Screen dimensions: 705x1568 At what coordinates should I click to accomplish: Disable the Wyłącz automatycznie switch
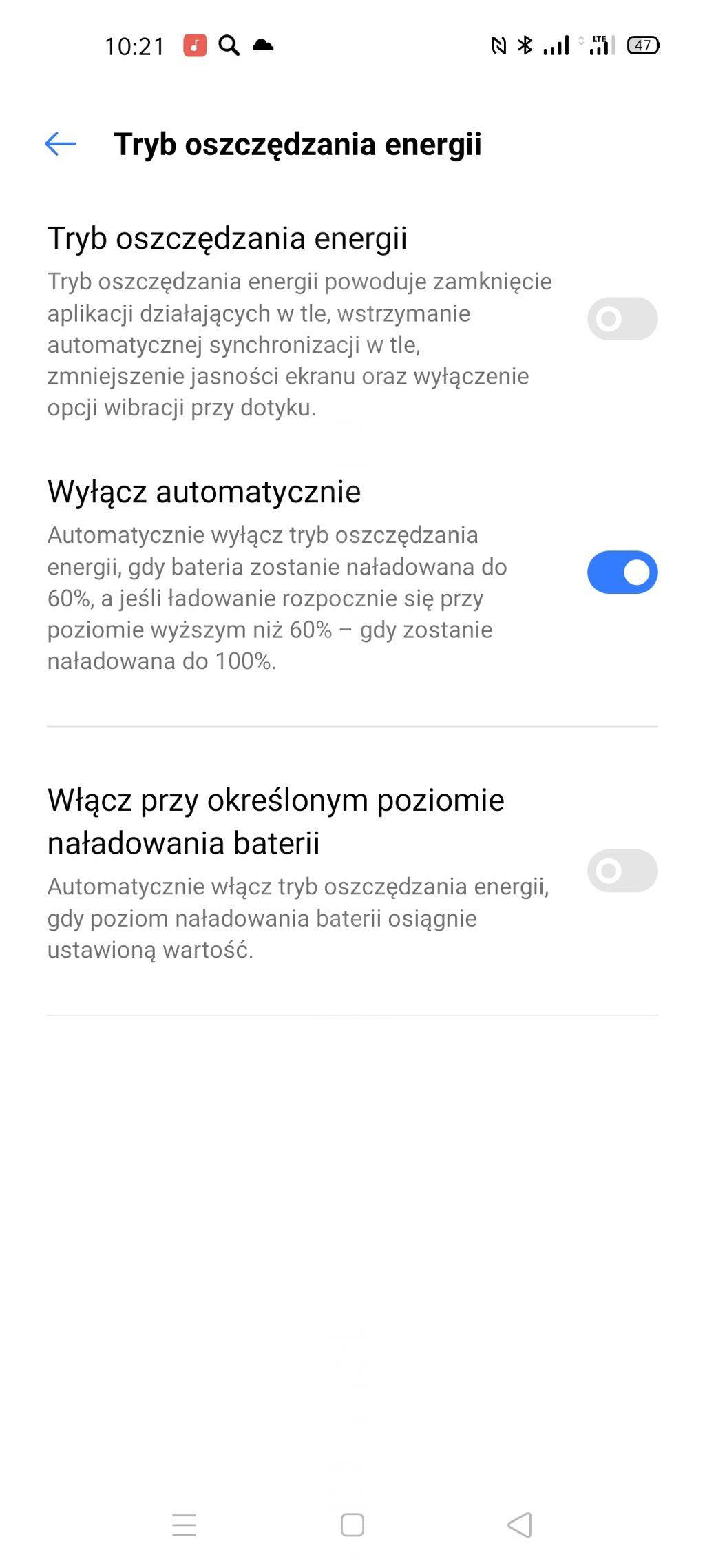[622, 572]
